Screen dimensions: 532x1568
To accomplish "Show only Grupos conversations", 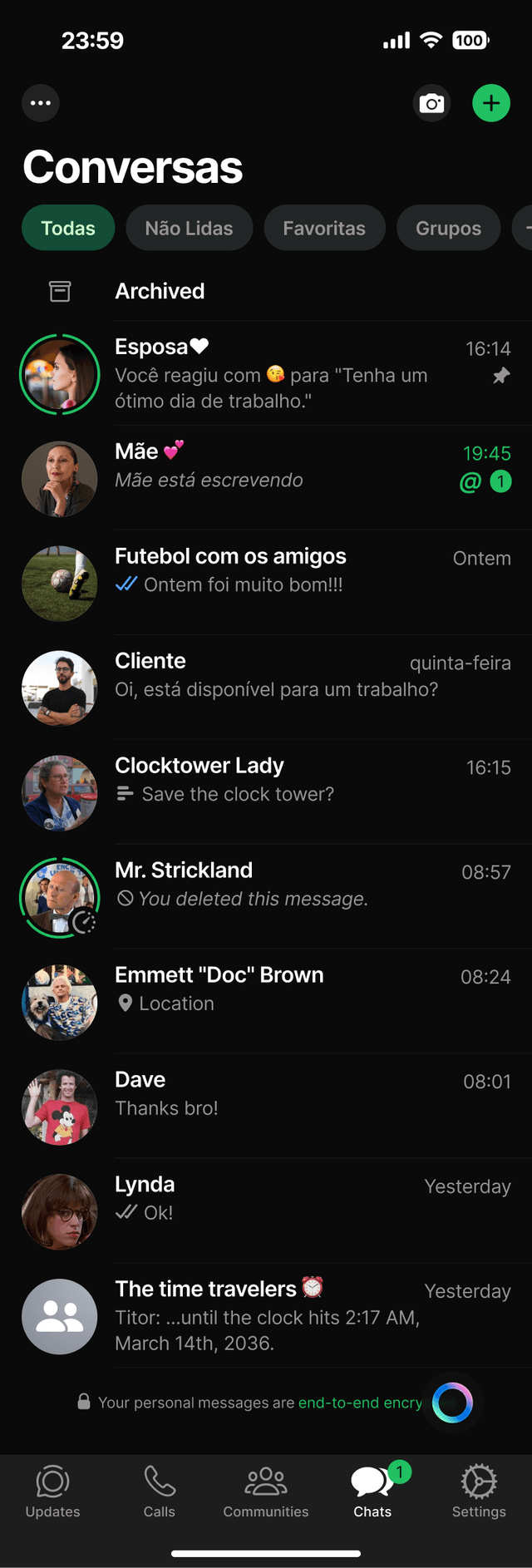I will click(x=448, y=228).
